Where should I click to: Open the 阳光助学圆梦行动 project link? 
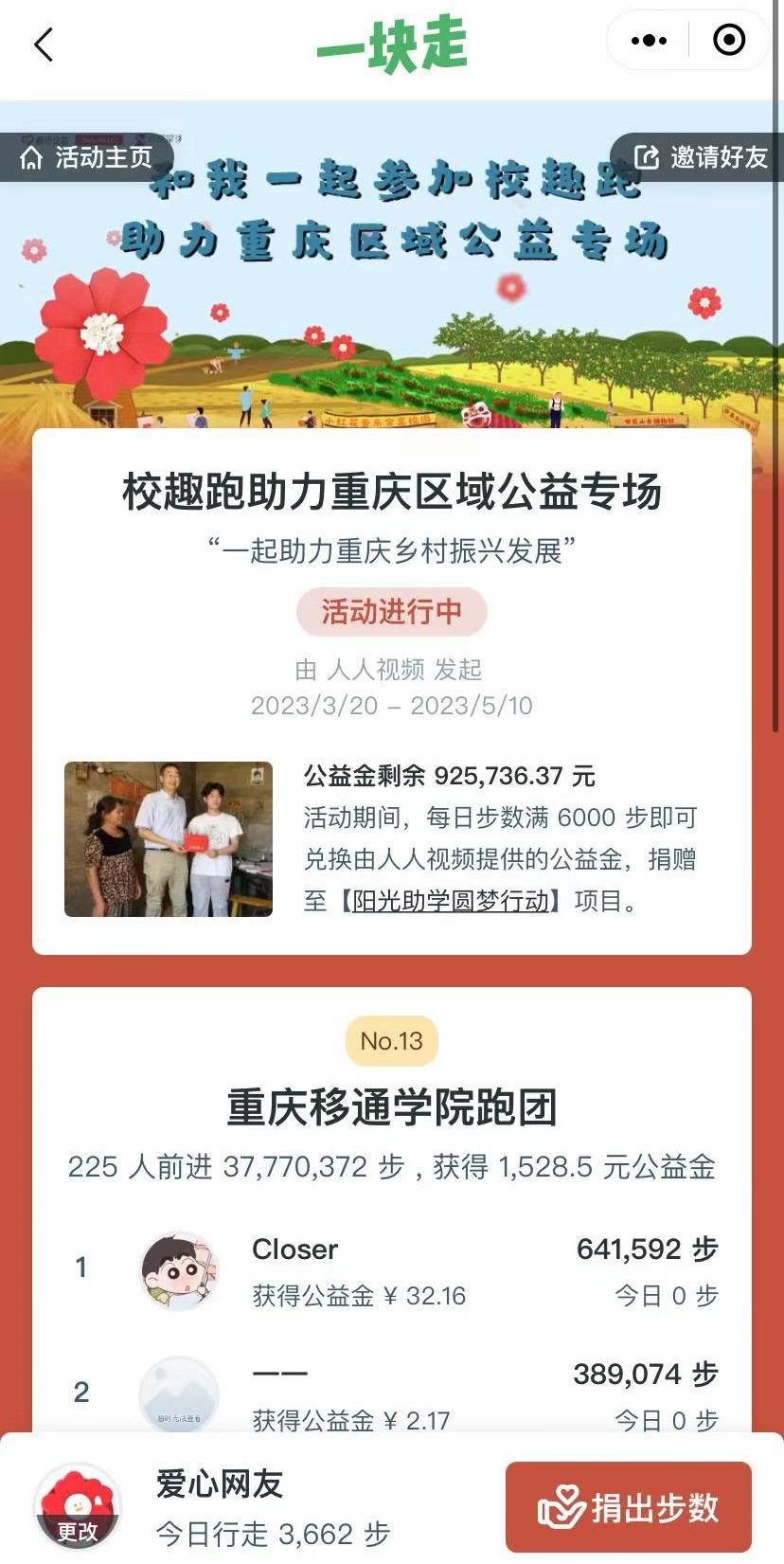click(451, 901)
